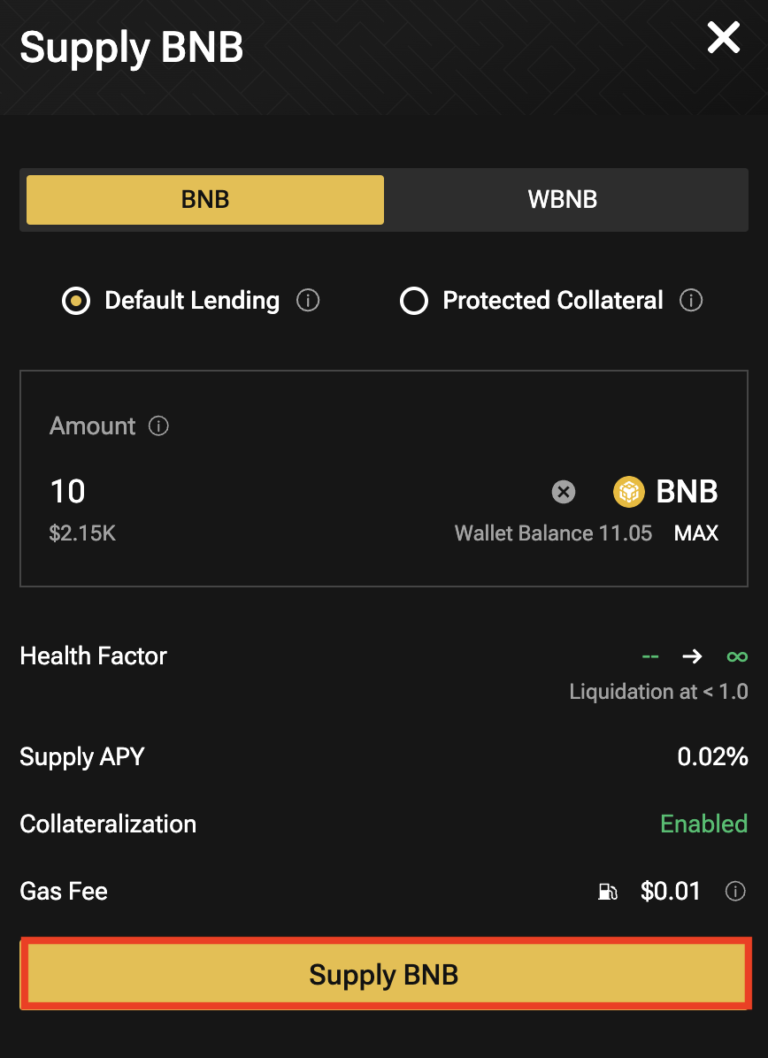Screen dimensions: 768x1058
Task: Click the gas pump icon next to the fee
Action: pyautogui.click(x=608, y=891)
